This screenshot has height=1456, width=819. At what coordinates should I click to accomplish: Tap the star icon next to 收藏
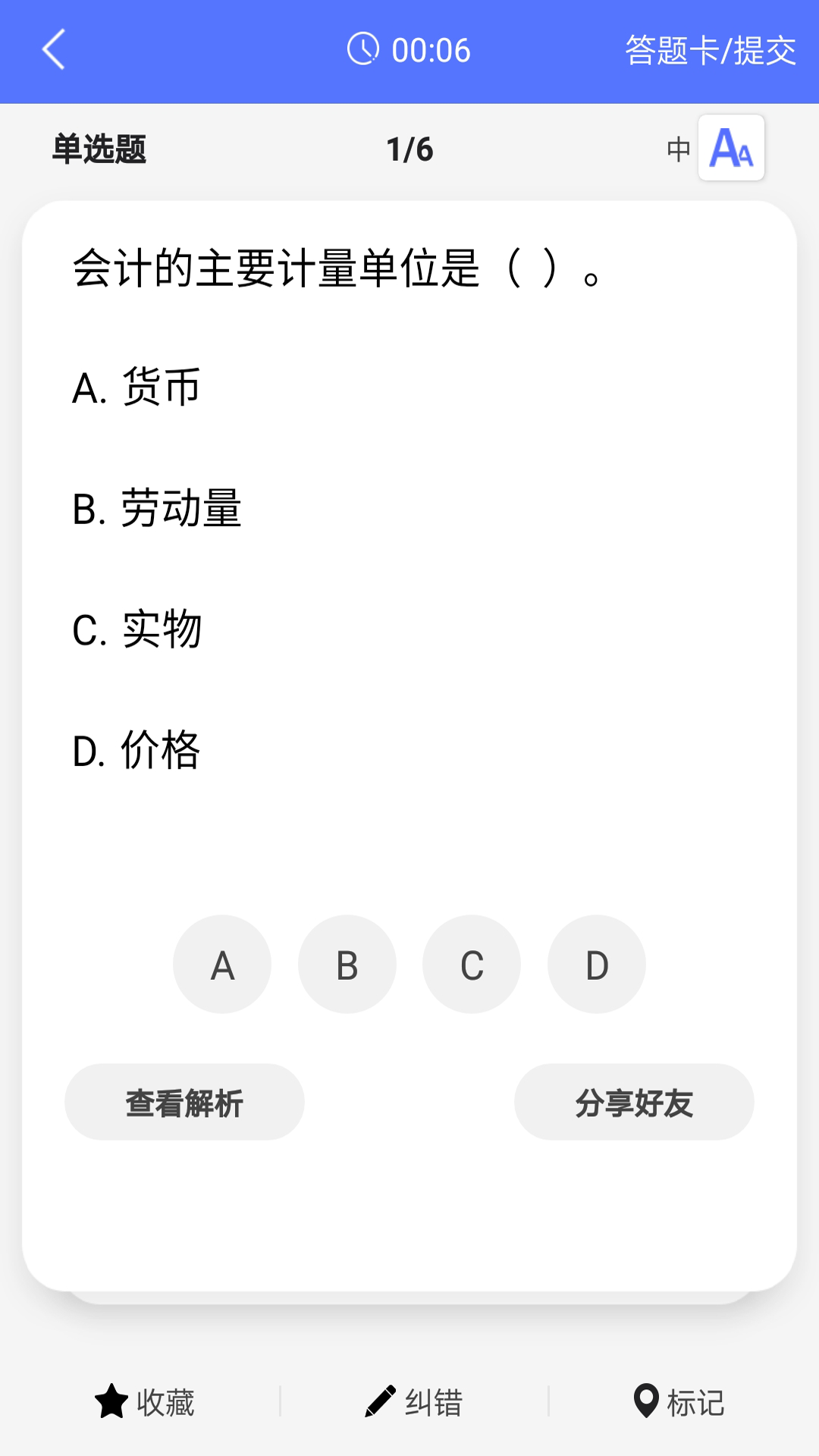(112, 1403)
